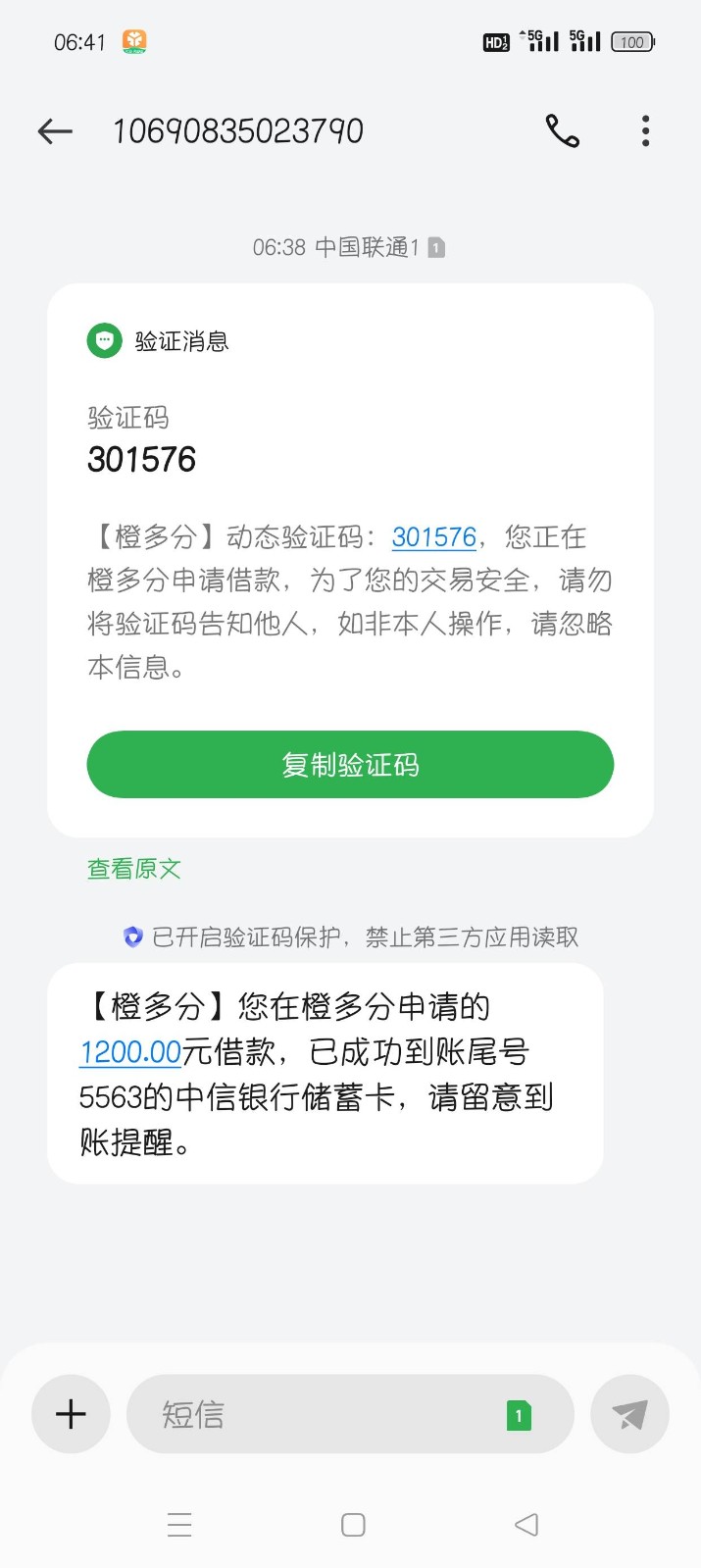Call the sender number 10690835023790
The image size is (701, 1568).
[562, 131]
